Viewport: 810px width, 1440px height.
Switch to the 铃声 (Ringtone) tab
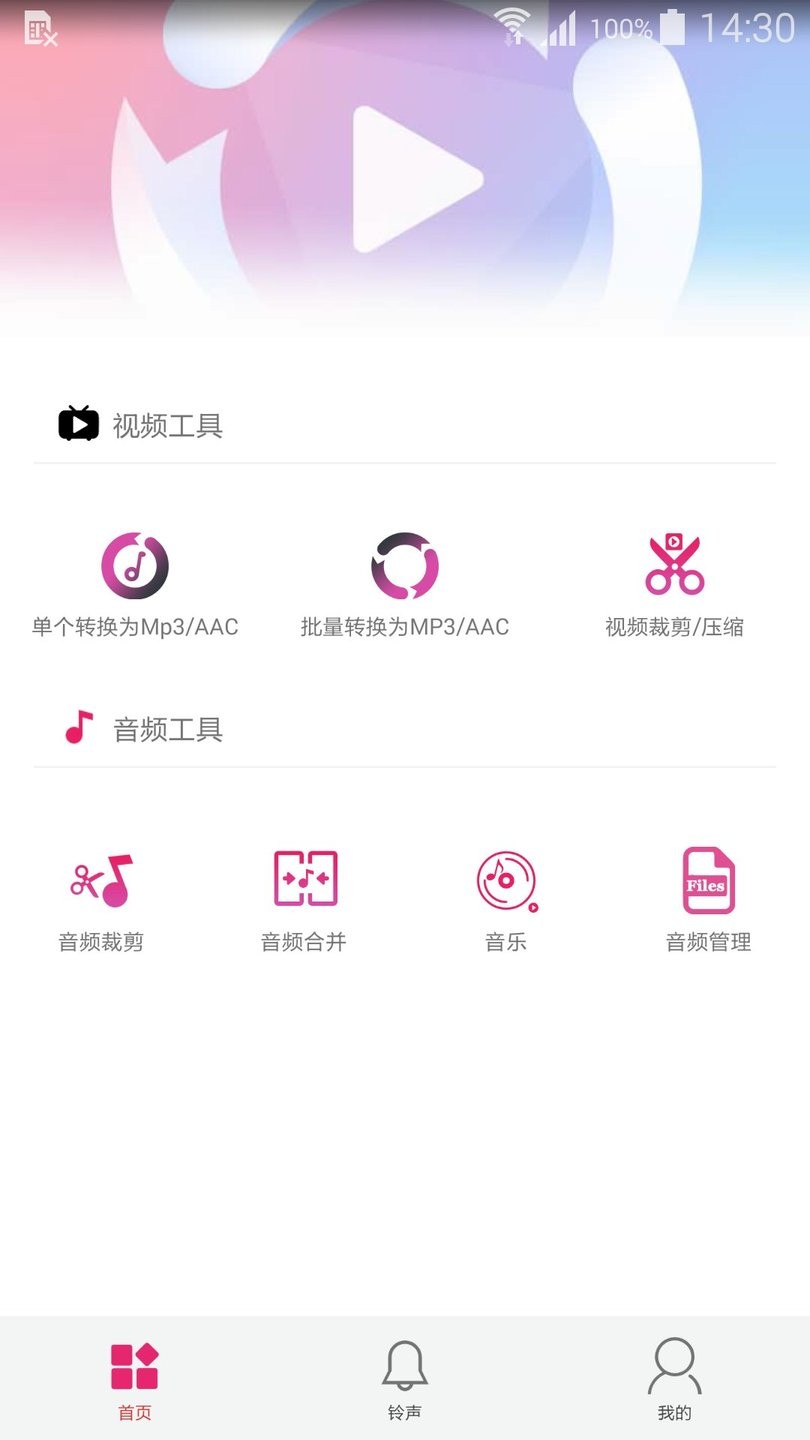tap(405, 1380)
